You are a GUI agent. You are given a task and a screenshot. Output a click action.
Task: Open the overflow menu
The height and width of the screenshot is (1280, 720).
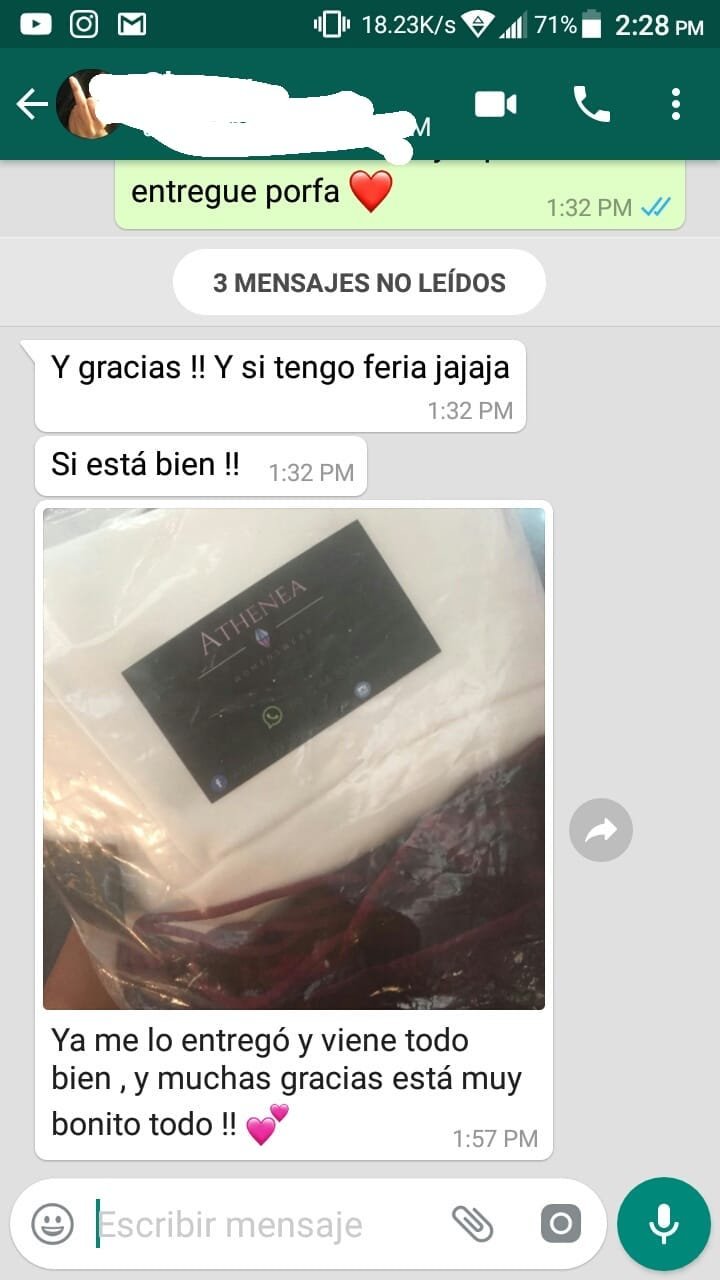(x=676, y=104)
